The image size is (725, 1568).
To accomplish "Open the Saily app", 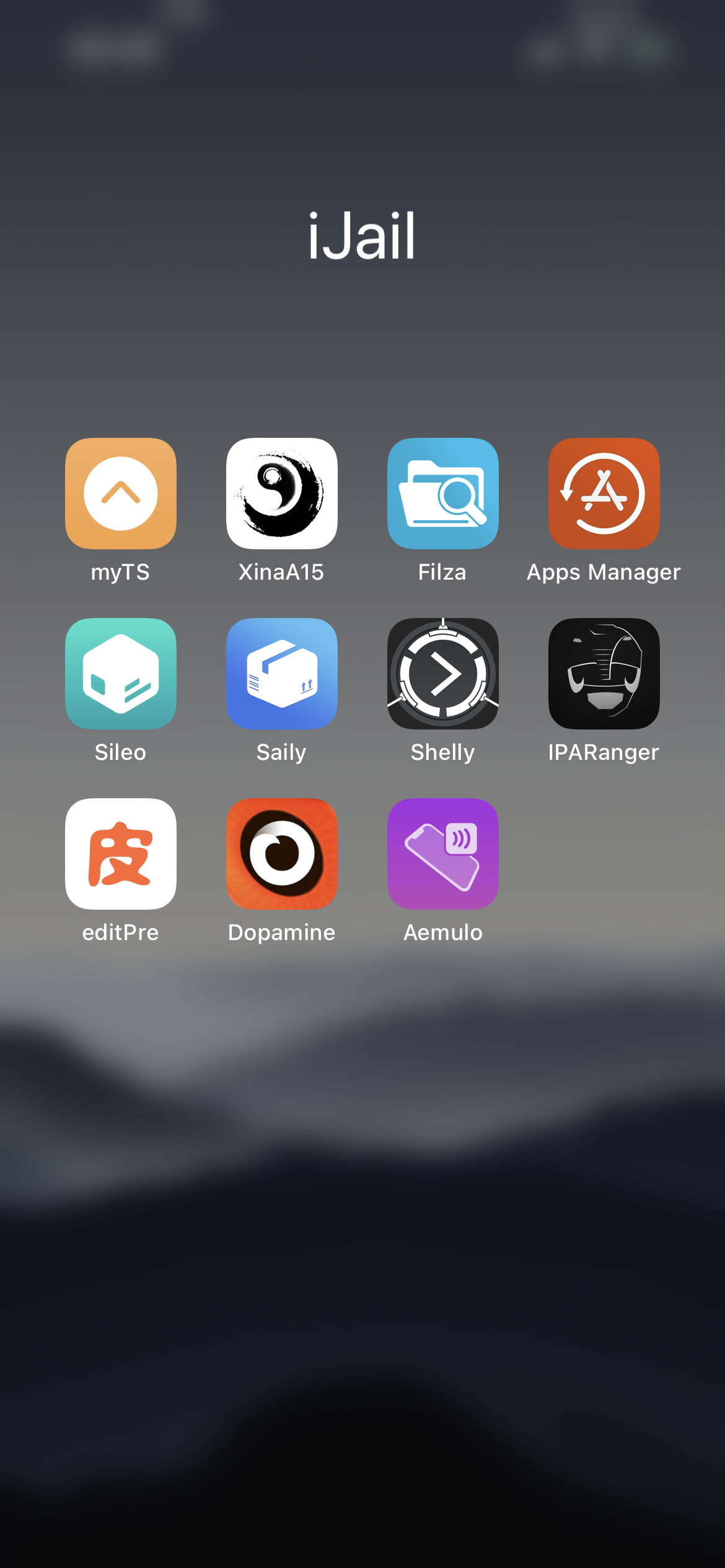I will 282,674.
